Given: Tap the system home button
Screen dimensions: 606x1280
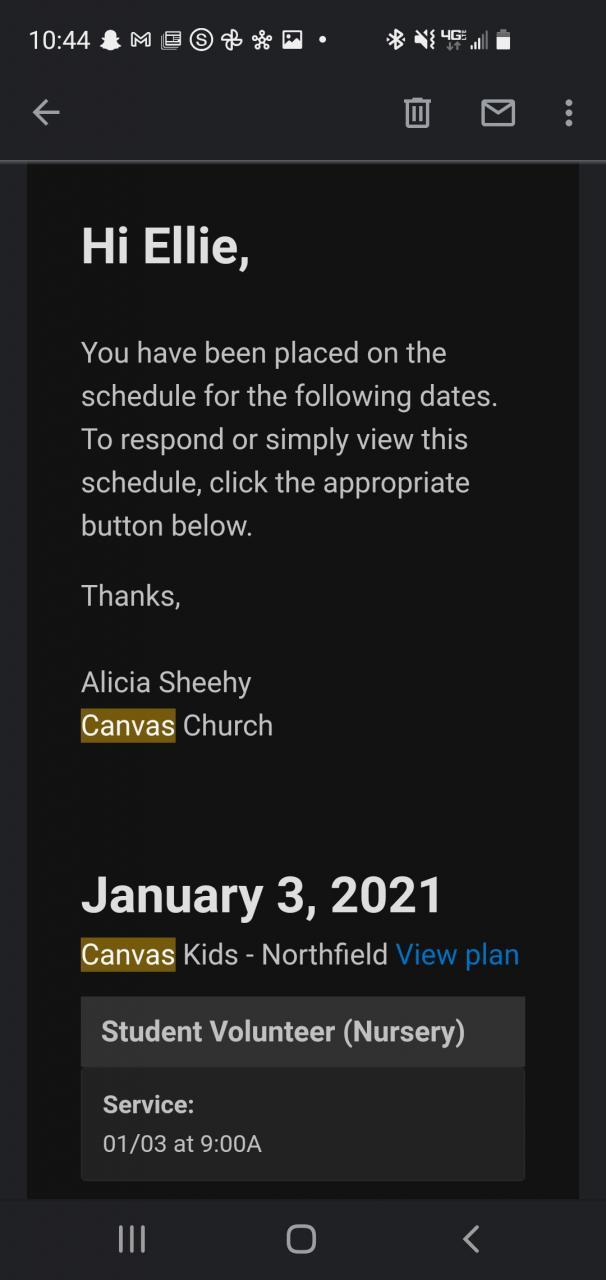Looking at the screenshot, I should [x=301, y=1239].
